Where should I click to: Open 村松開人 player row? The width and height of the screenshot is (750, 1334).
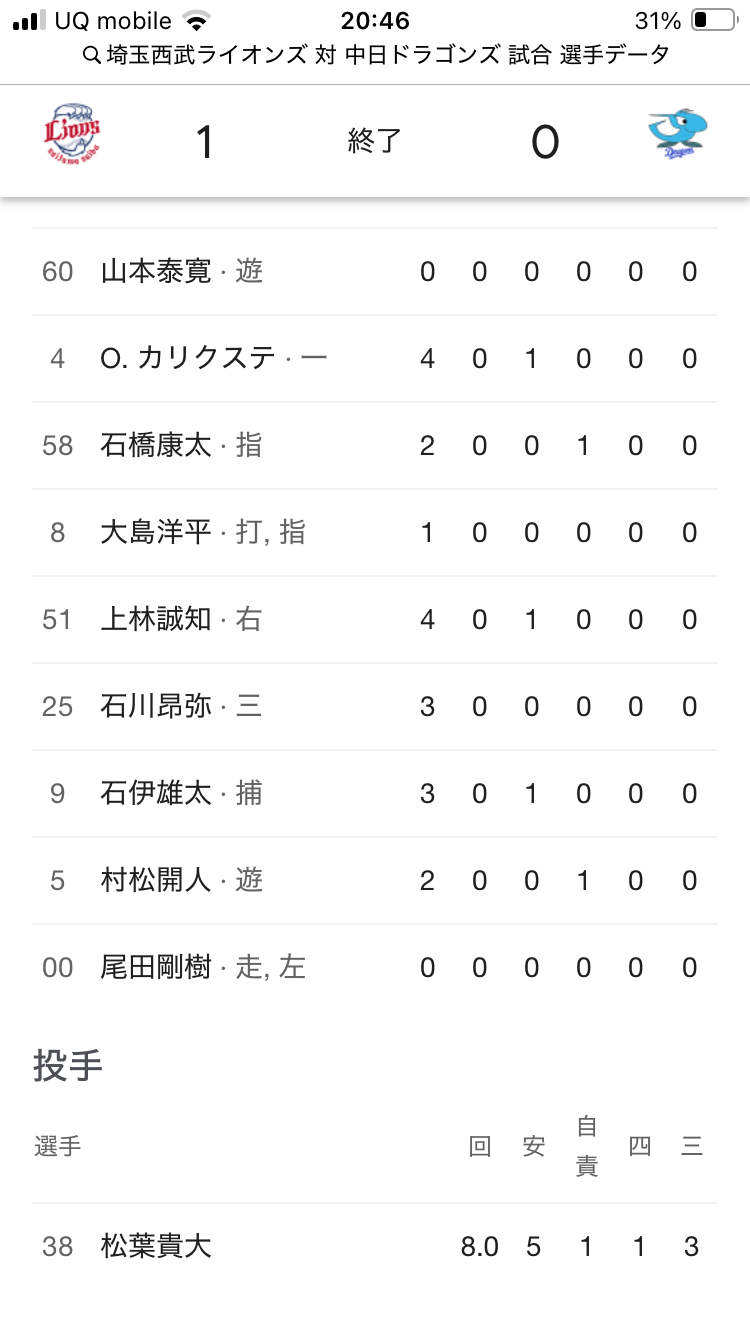(x=375, y=881)
